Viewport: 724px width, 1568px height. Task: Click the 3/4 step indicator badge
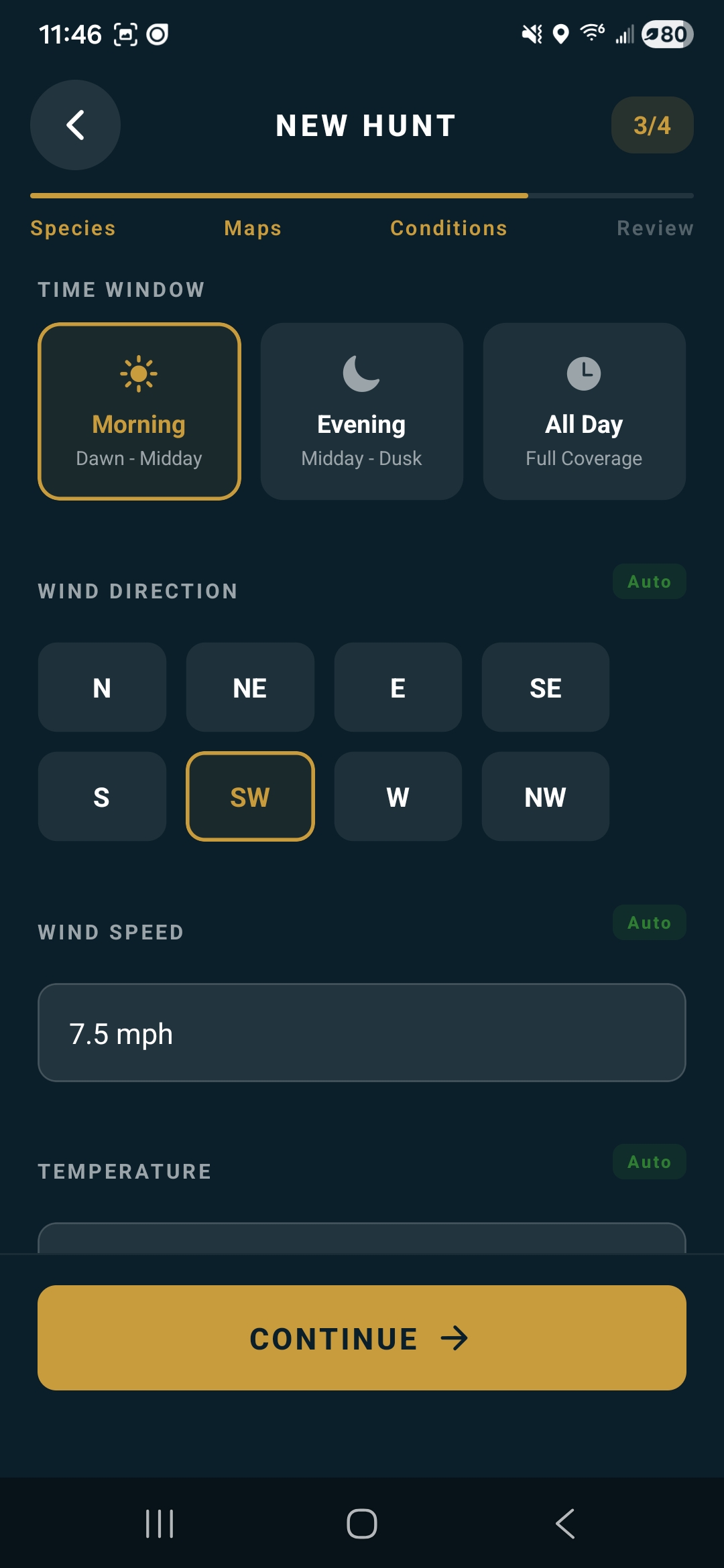click(652, 125)
